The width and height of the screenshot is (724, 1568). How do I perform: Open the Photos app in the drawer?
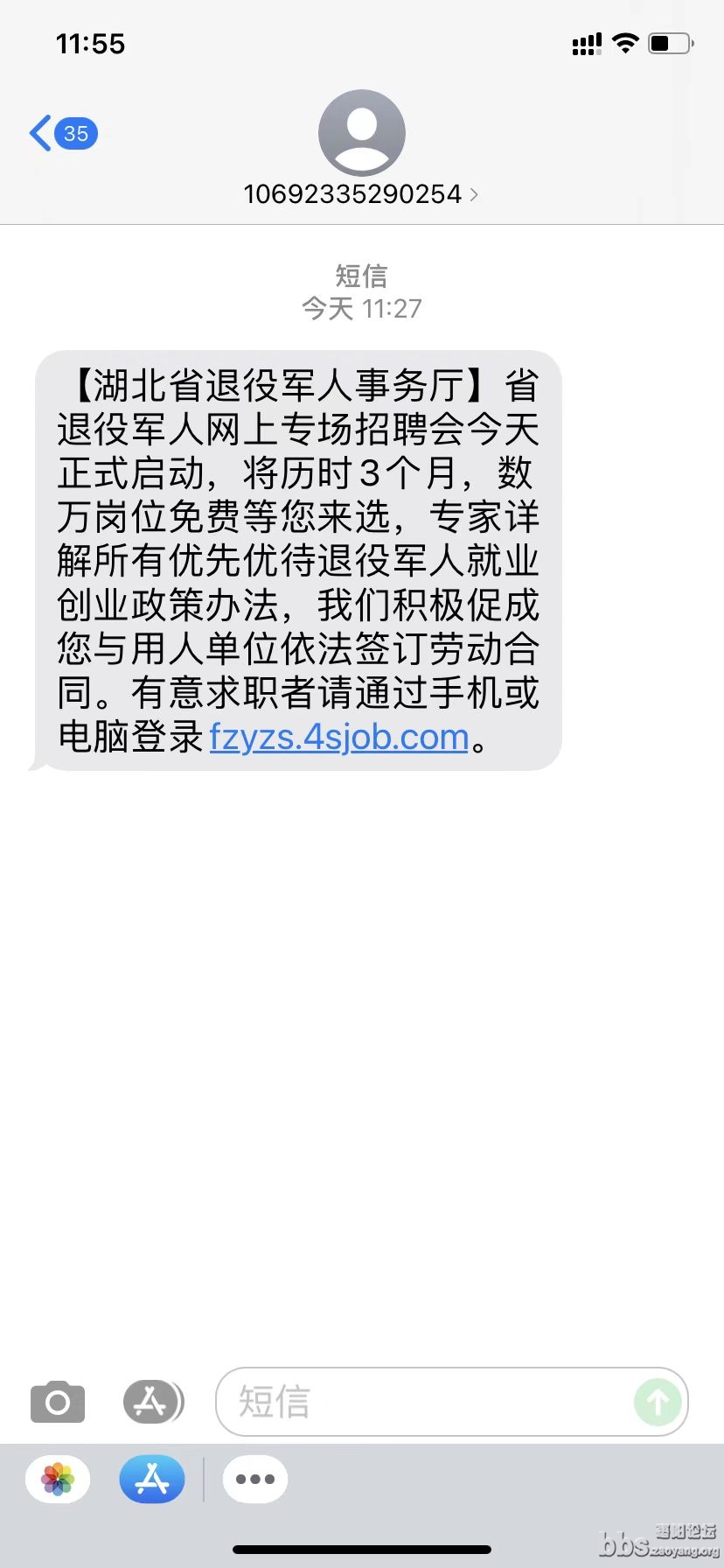(58, 1480)
